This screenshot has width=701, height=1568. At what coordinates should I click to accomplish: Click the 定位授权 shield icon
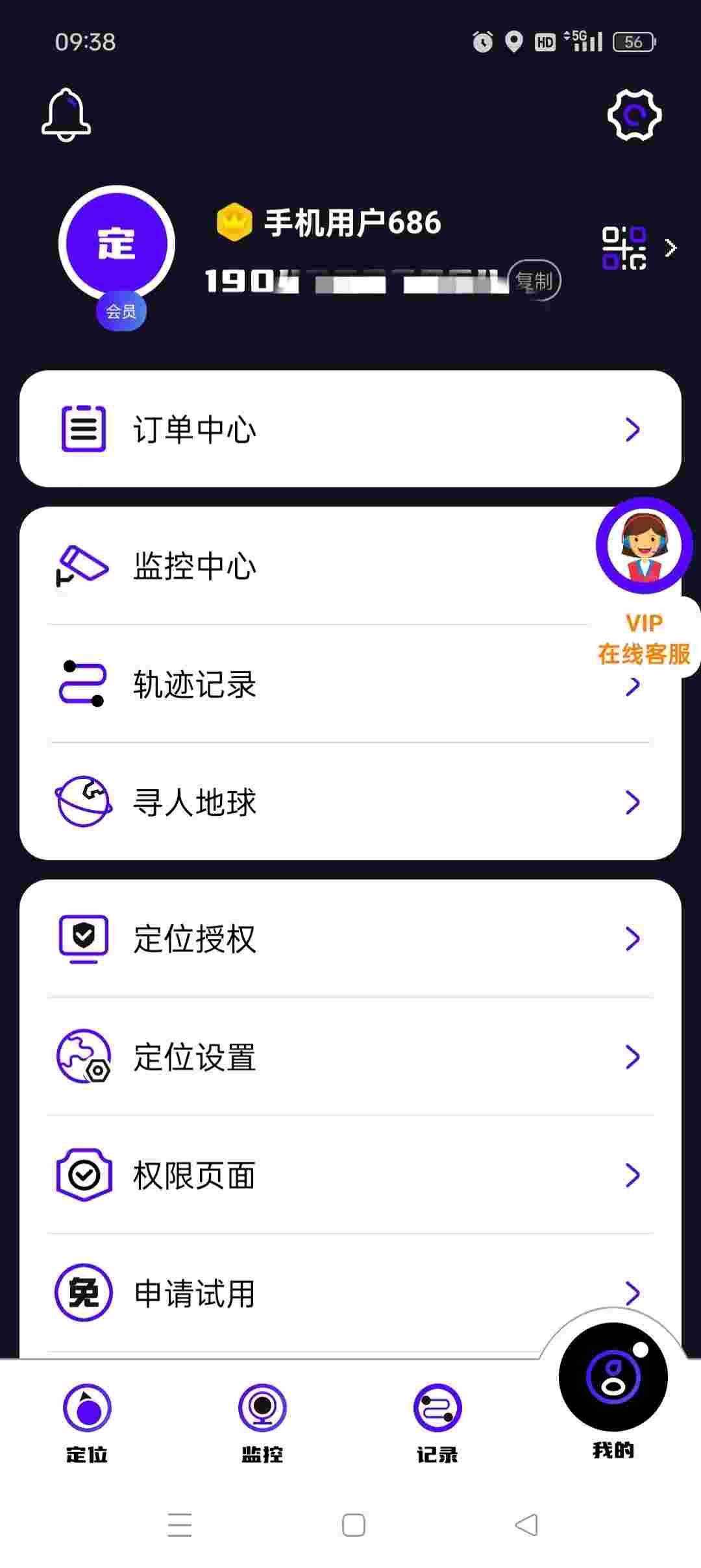tap(83, 939)
